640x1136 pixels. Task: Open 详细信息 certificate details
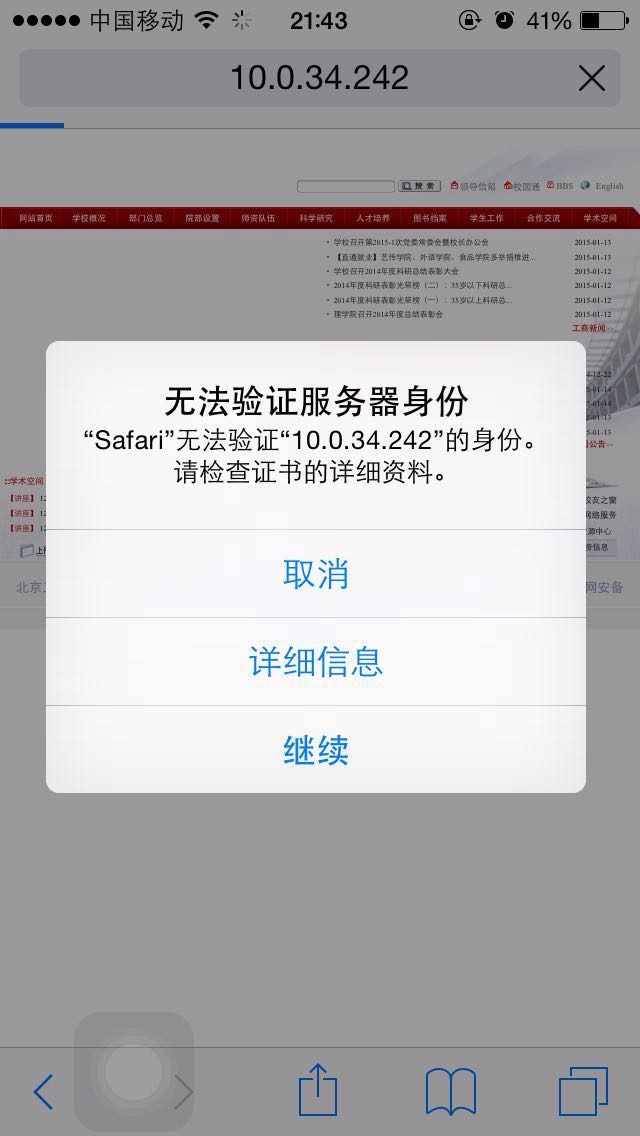(x=316, y=662)
